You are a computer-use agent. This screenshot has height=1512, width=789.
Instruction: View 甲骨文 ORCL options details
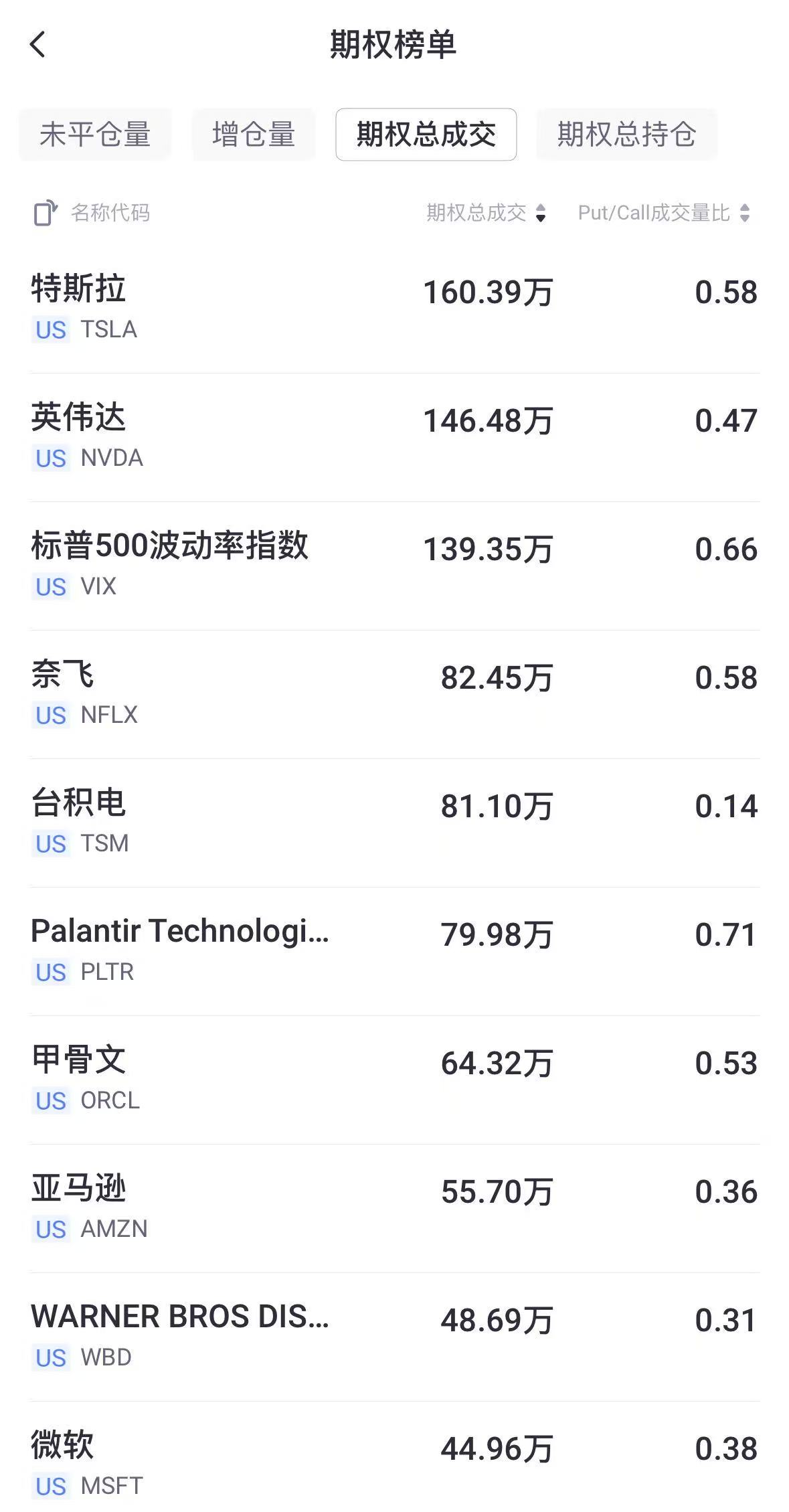pyautogui.click(x=394, y=1080)
